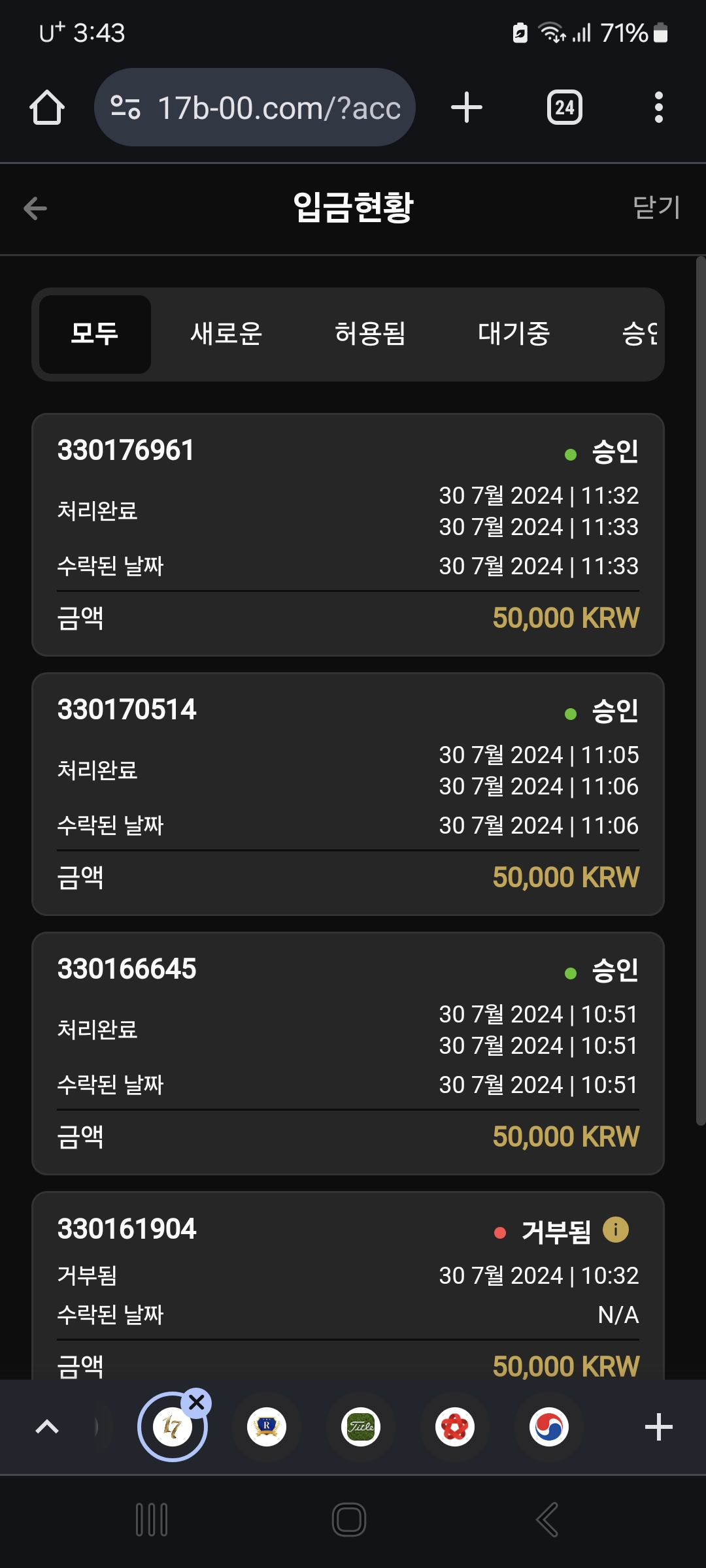The width and height of the screenshot is (706, 1568).
Task: Open the browser overflow menu
Action: click(659, 107)
